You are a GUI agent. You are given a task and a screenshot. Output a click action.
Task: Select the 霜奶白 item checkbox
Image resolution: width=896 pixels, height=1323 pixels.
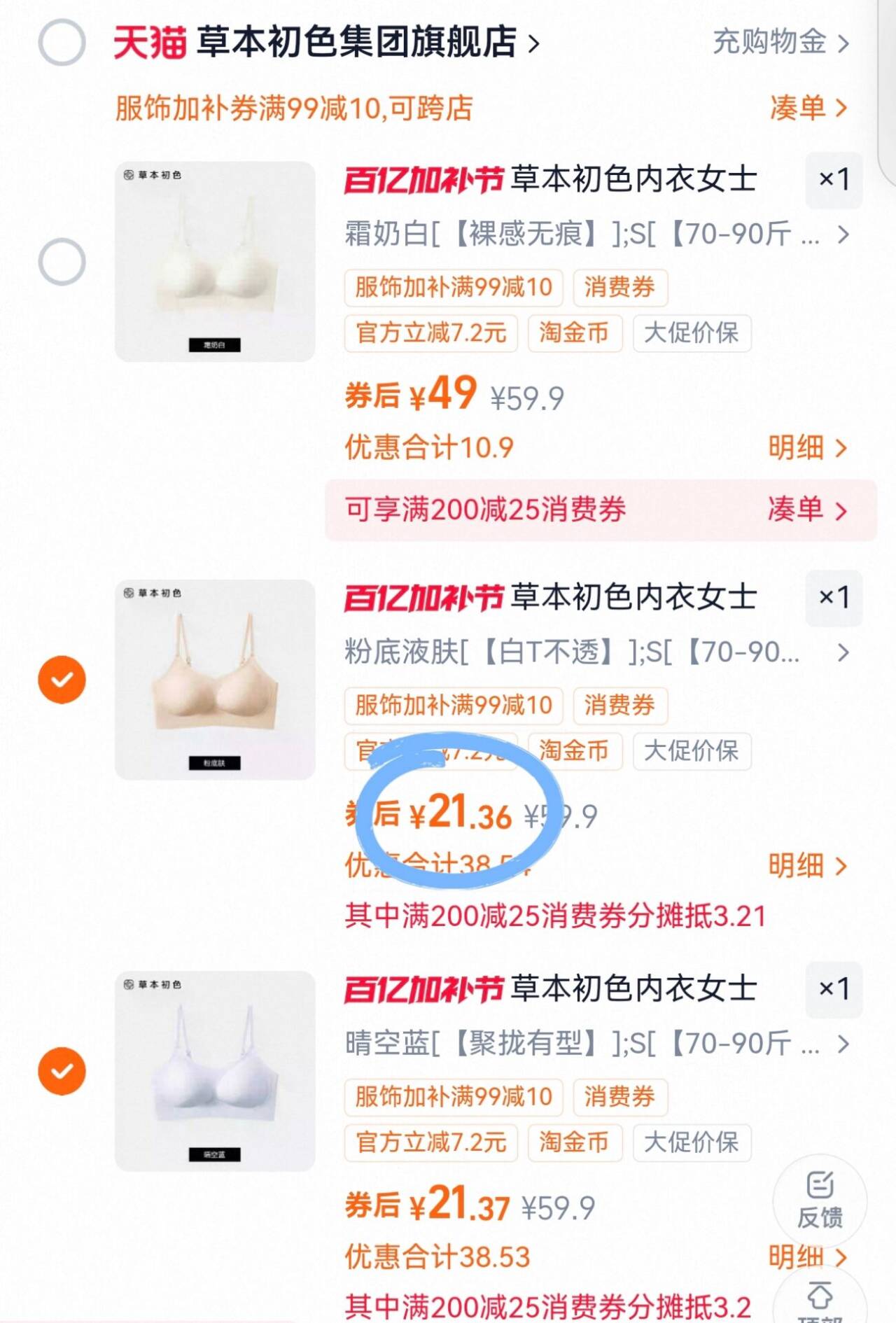pyautogui.click(x=62, y=262)
